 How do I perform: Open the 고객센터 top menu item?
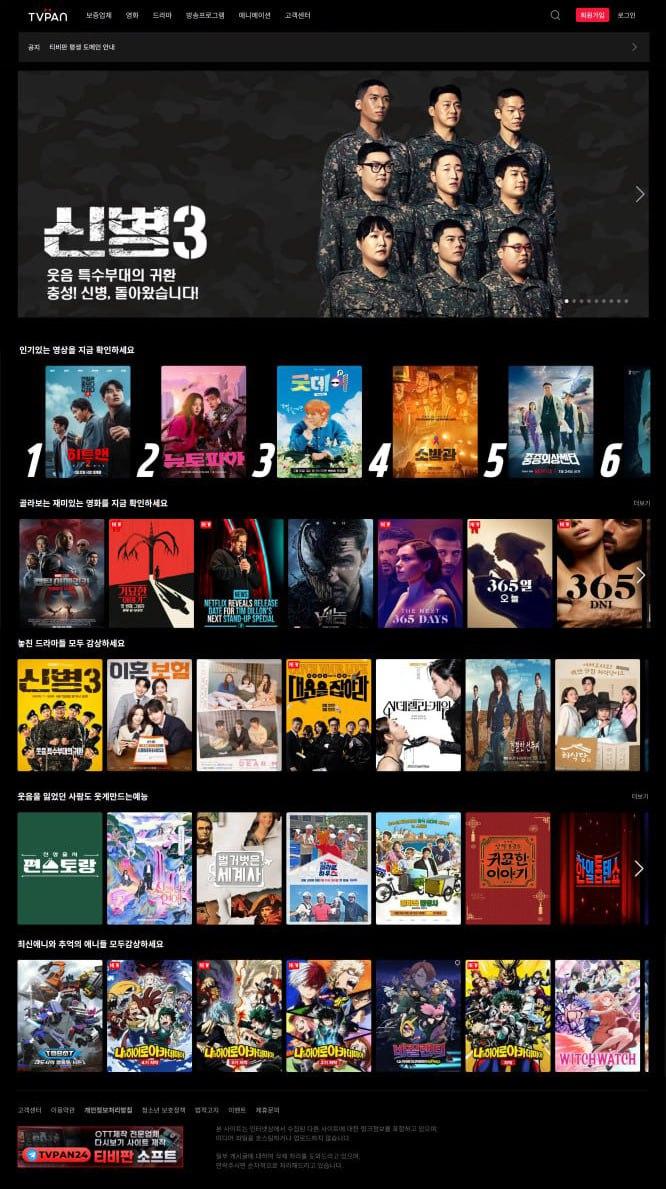pyautogui.click(x=297, y=15)
